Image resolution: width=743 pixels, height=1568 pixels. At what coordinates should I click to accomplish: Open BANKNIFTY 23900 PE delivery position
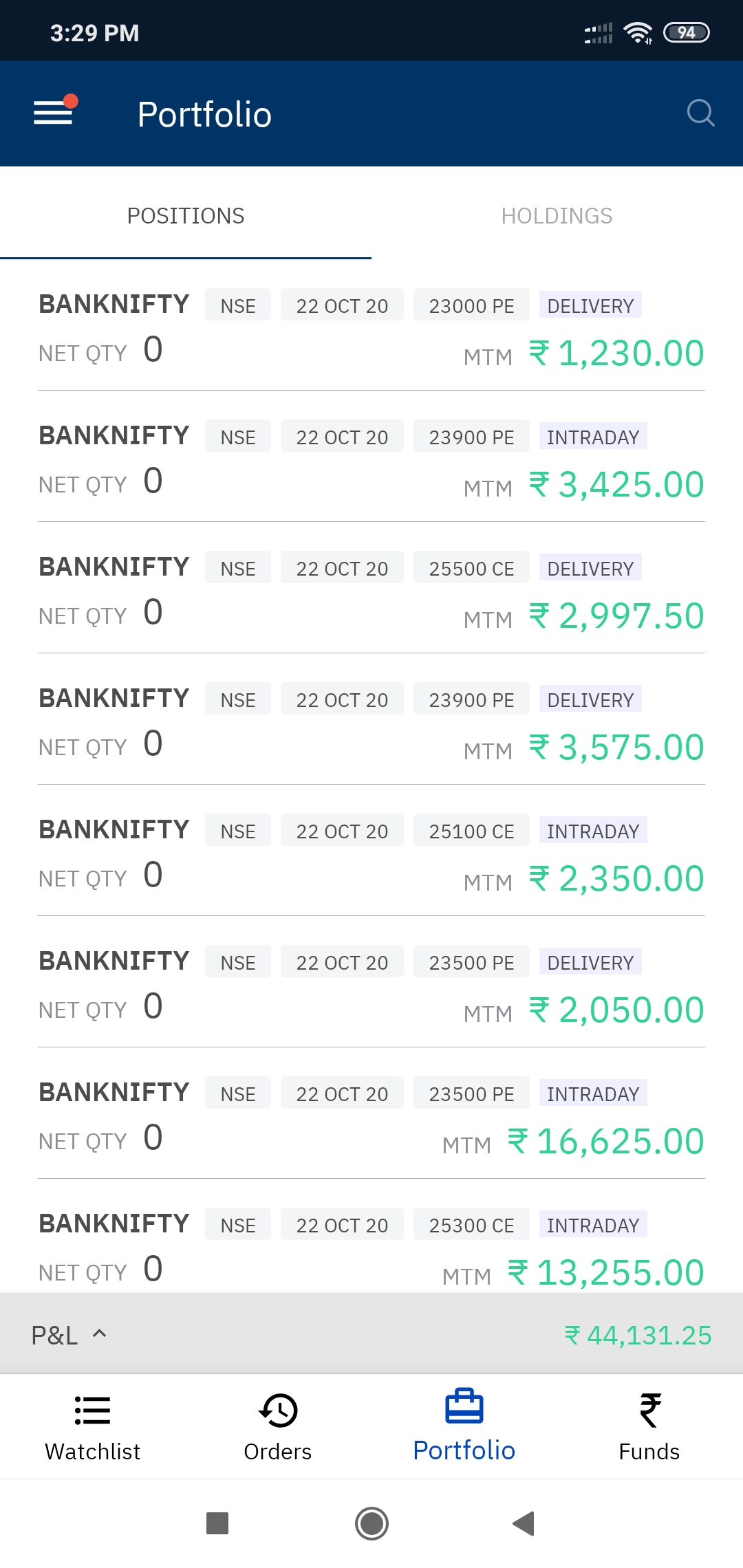371,722
